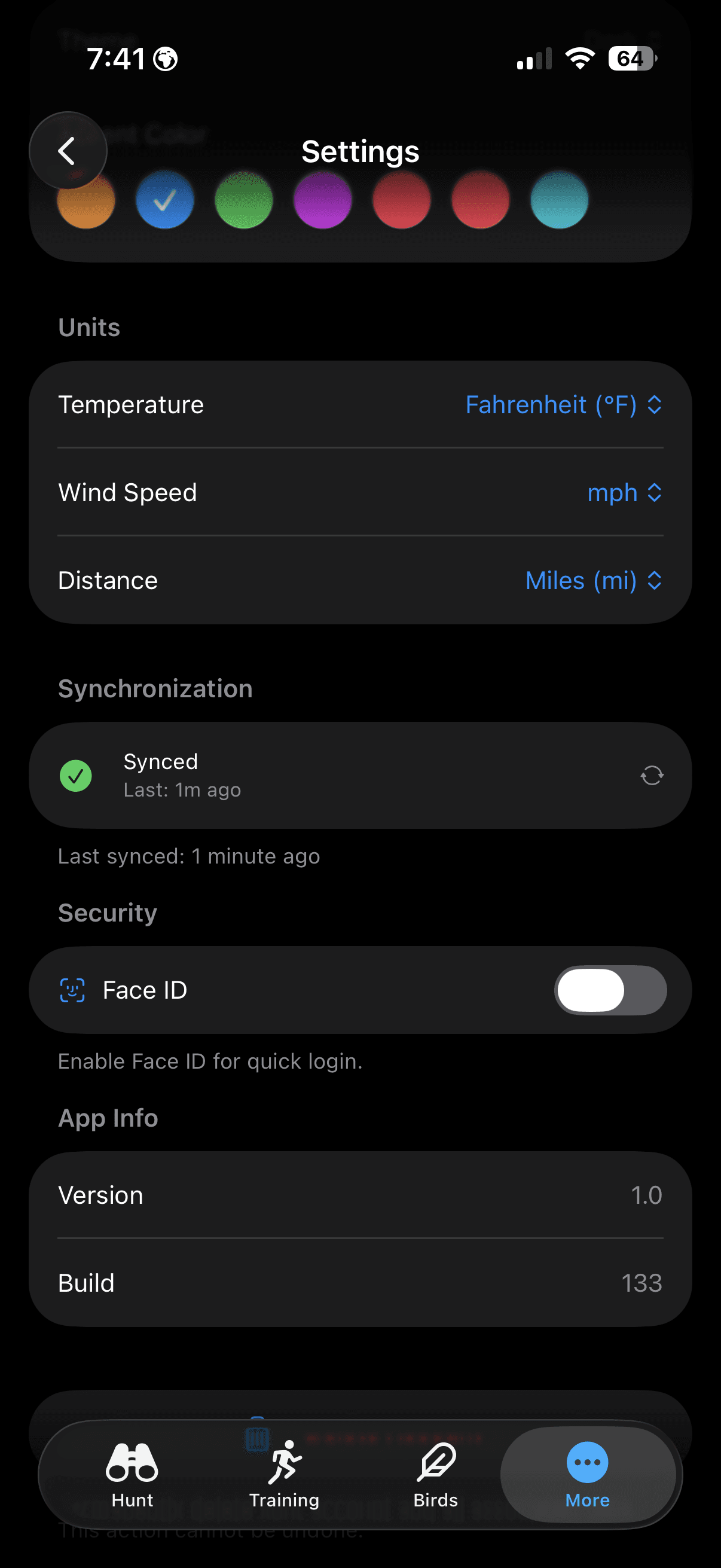Viewport: 721px width, 1568px height.
Task: Open the Distance unit selector
Action: click(592, 581)
